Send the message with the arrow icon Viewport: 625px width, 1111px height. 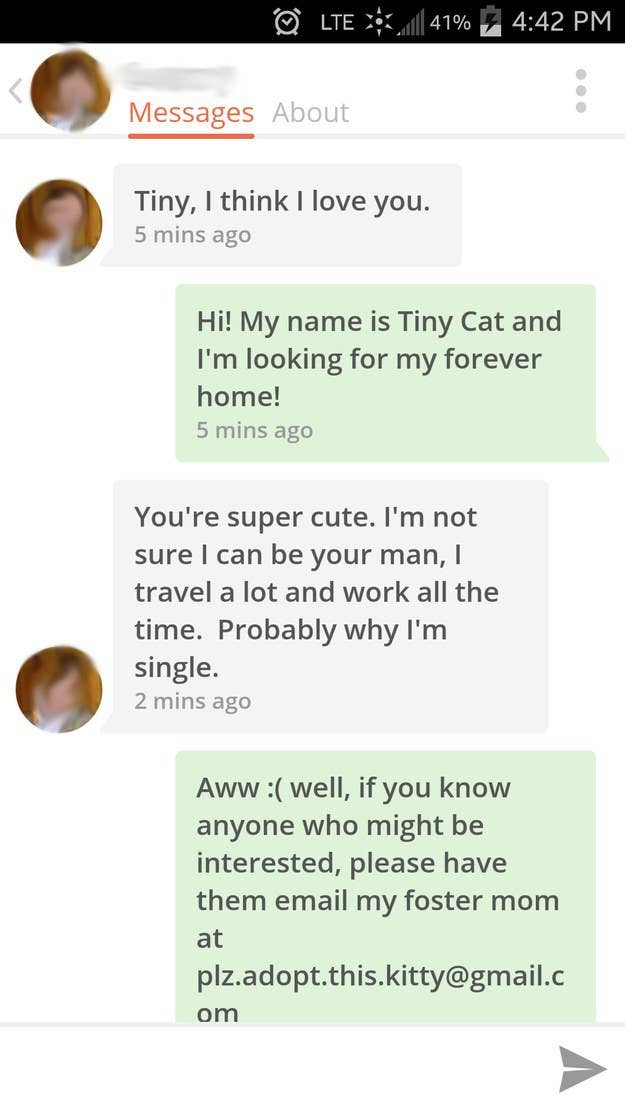click(x=582, y=1068)
